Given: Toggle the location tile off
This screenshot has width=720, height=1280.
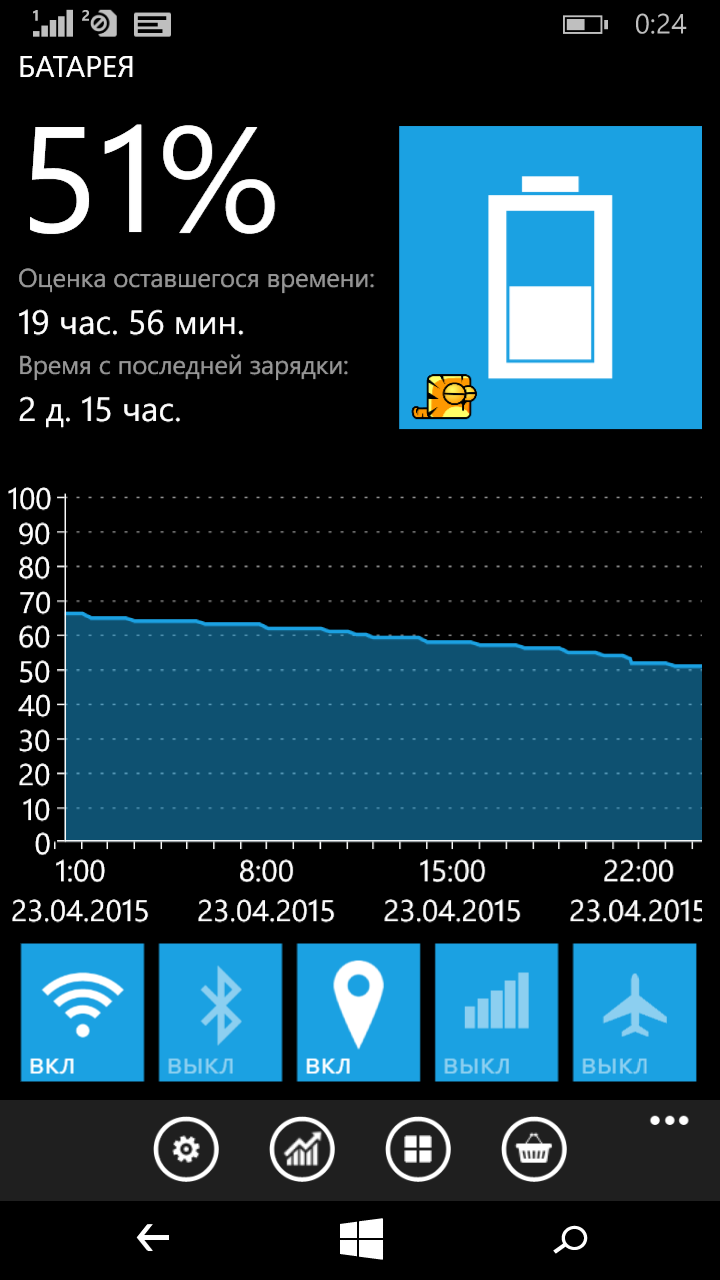Looking at the screenshot, I should click(x=358, y=1011).
